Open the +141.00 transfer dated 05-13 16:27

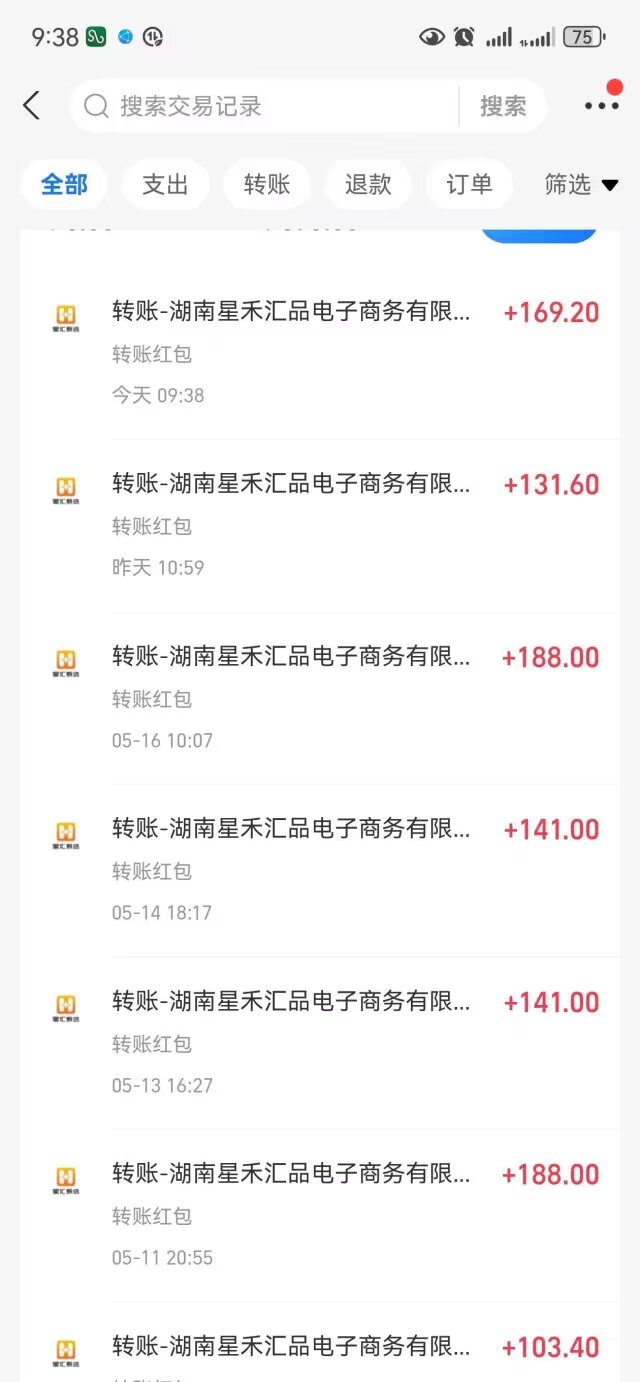(x=320, y=1043)
